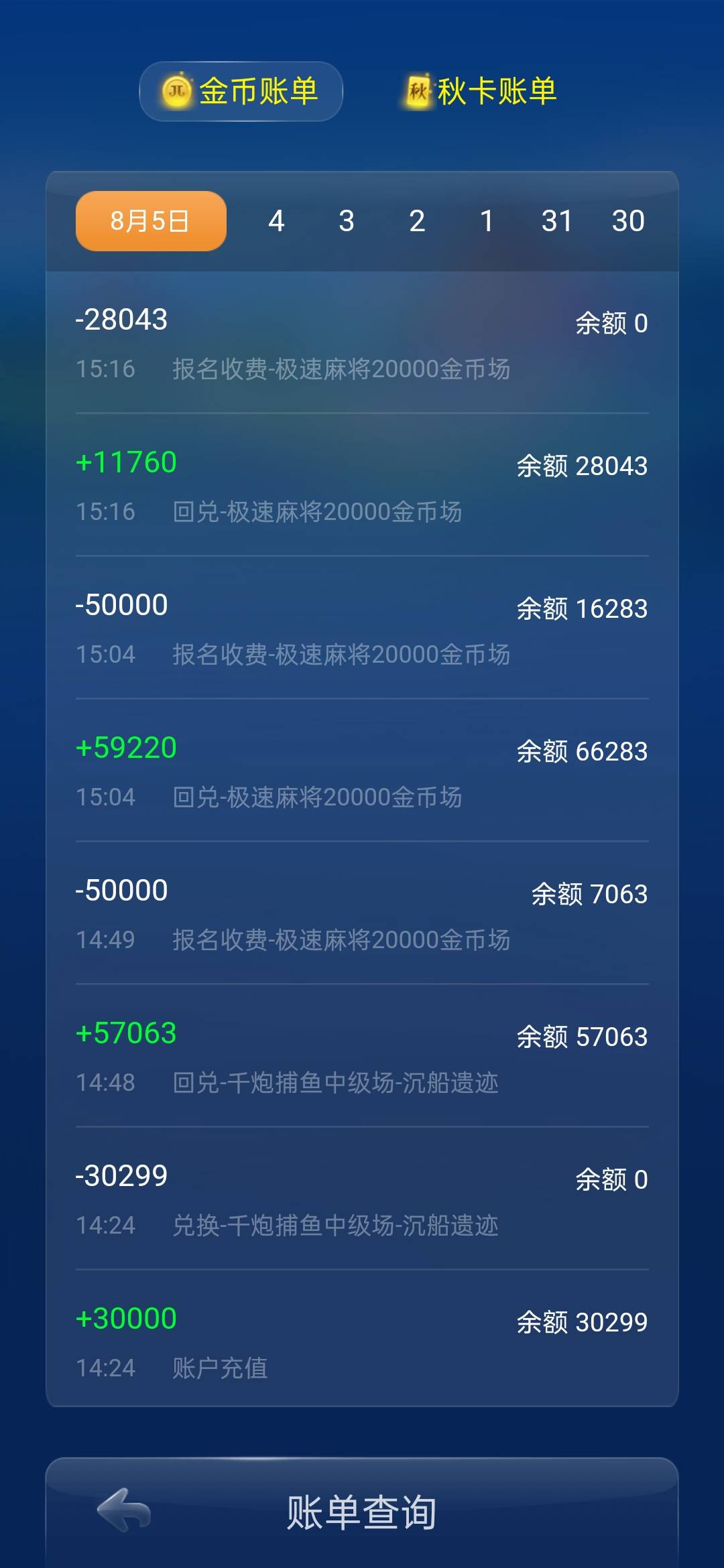View bills for date 2
724x1568 pixels.
pos(417,220)
